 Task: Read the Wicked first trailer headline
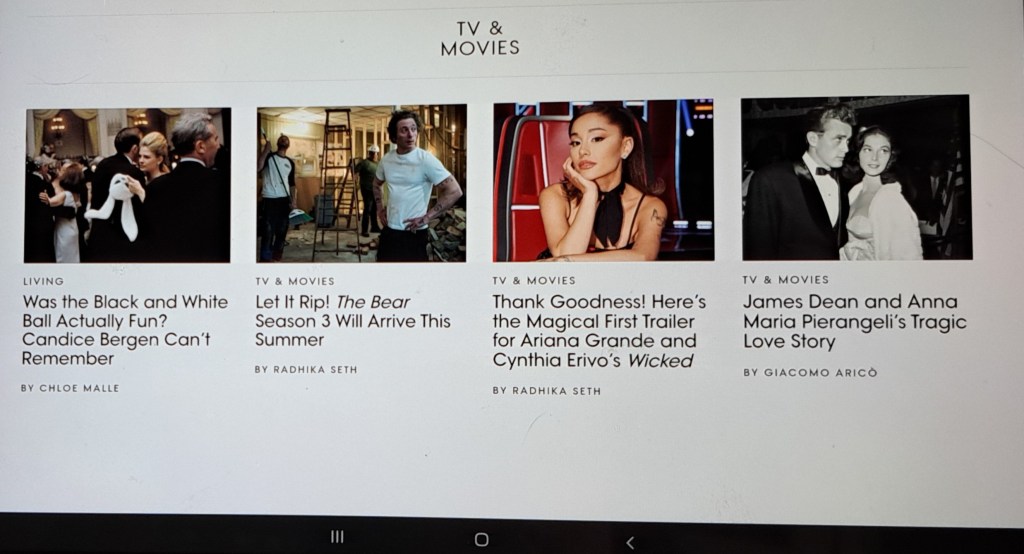[599, 331]
